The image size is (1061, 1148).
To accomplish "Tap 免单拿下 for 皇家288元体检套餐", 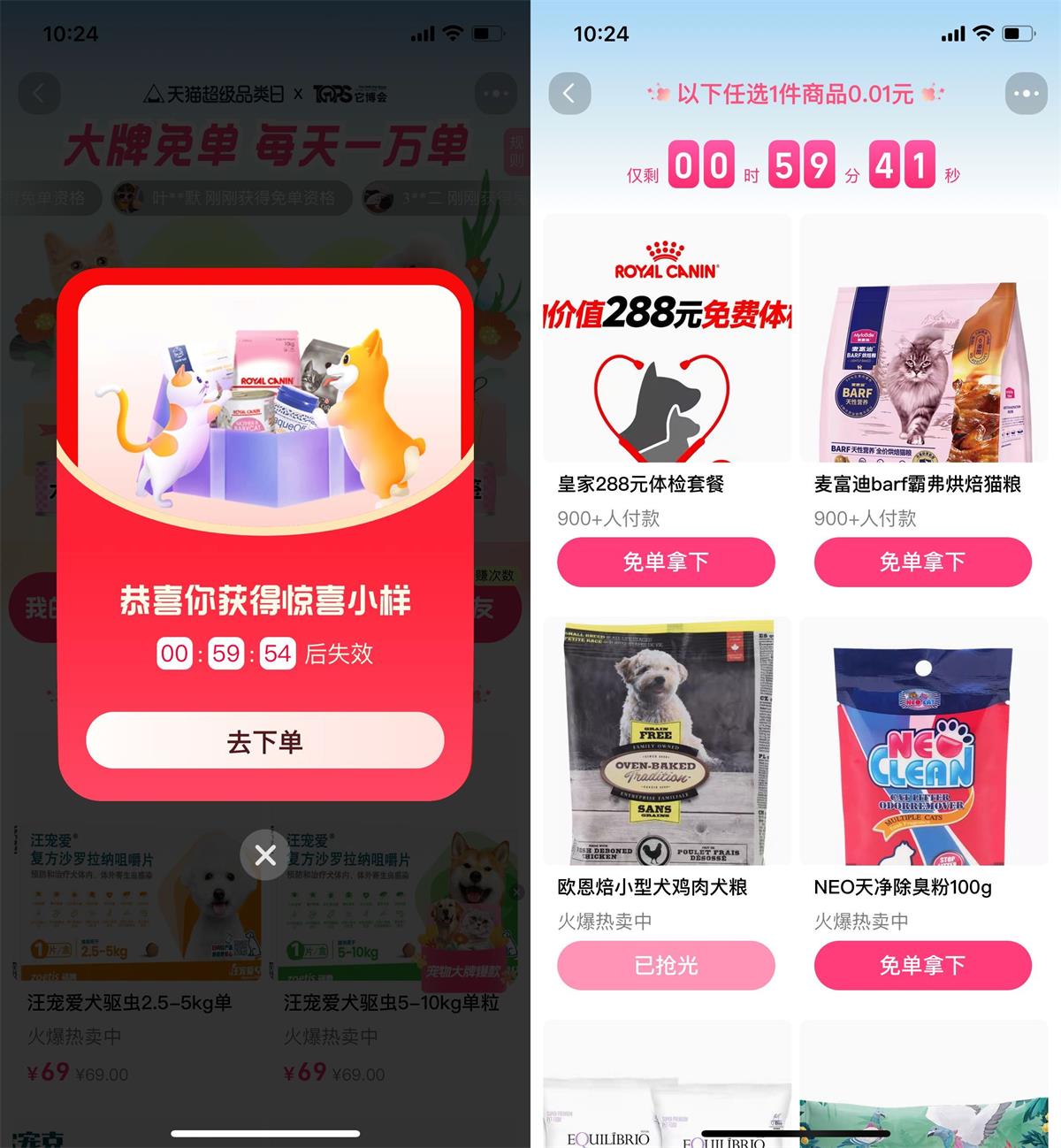I will point(668,563).
